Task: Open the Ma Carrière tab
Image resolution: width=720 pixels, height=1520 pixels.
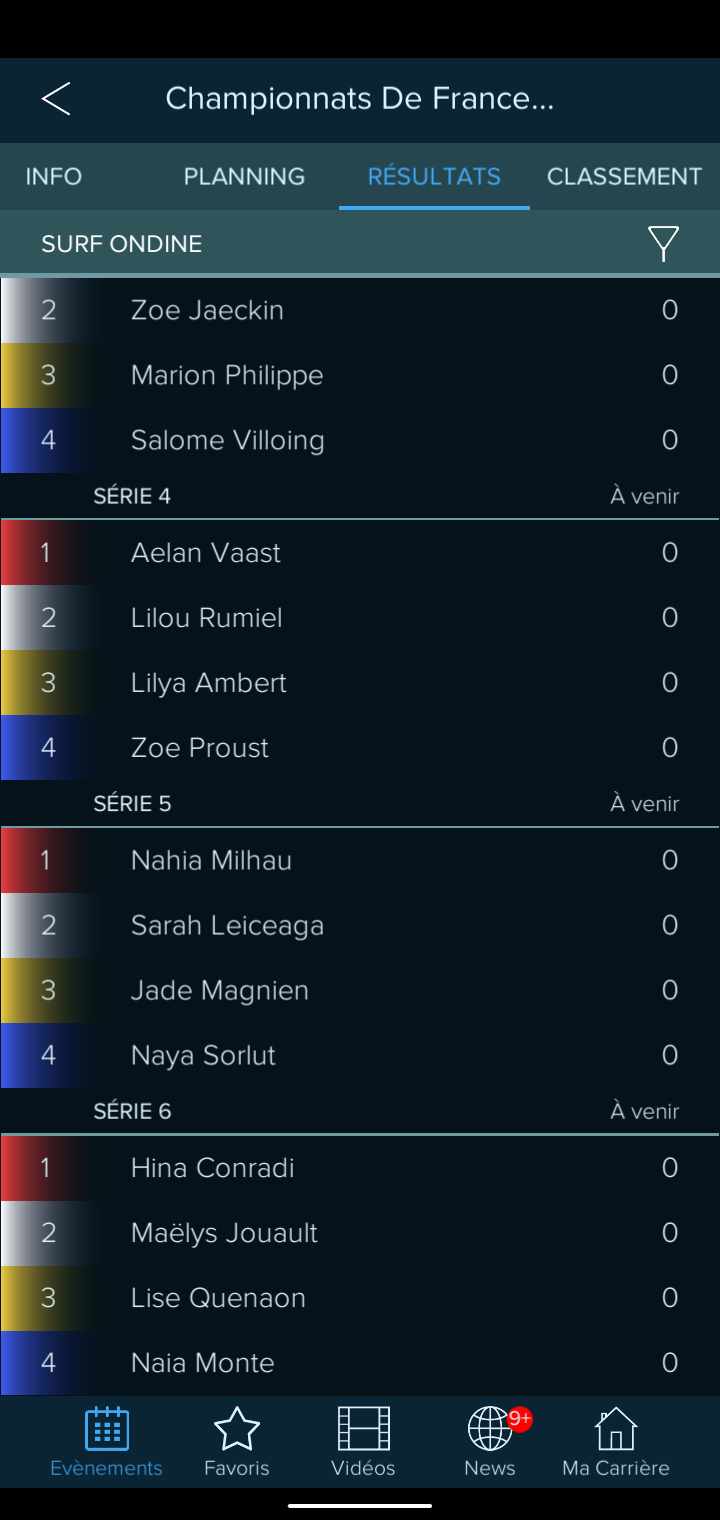Action: 616,1442
